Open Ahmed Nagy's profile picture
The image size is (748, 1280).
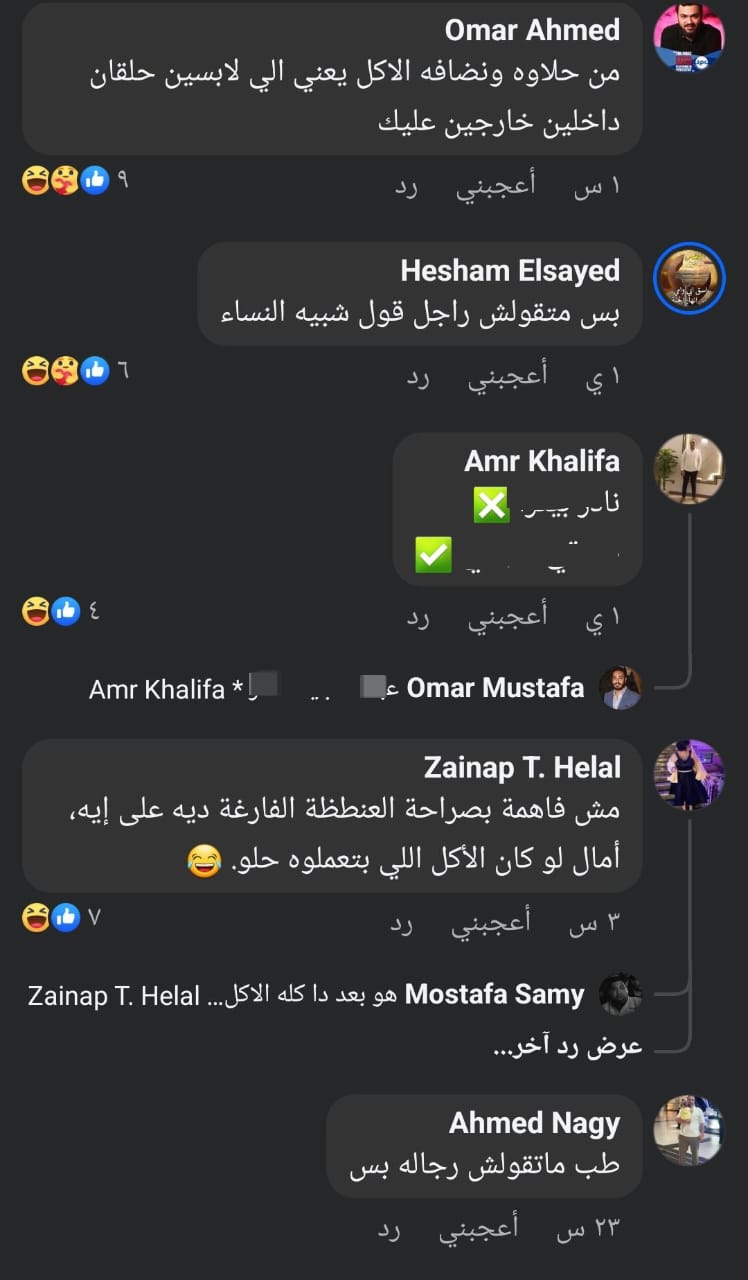pyautogui.click(x=688, y=1130)
